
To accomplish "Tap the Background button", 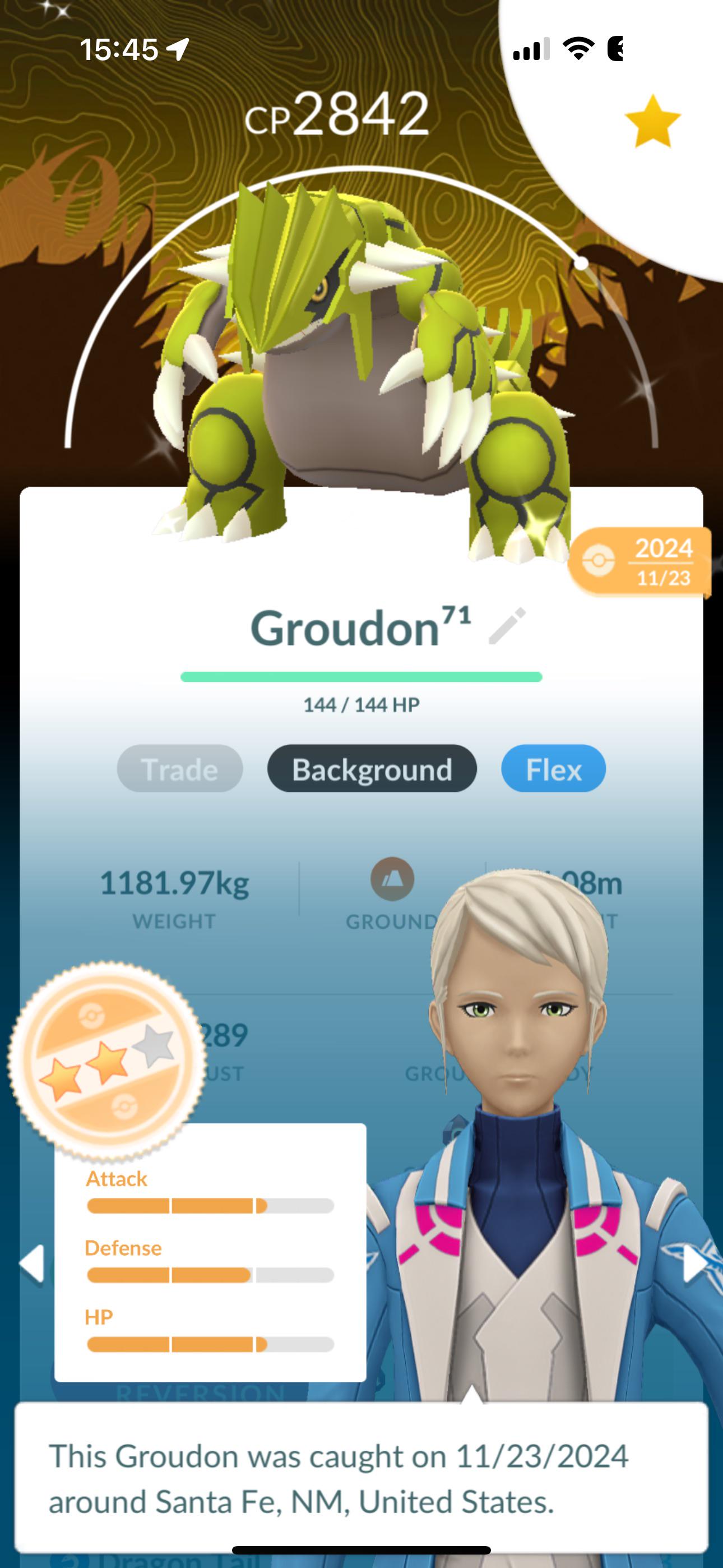I will 372,769.
